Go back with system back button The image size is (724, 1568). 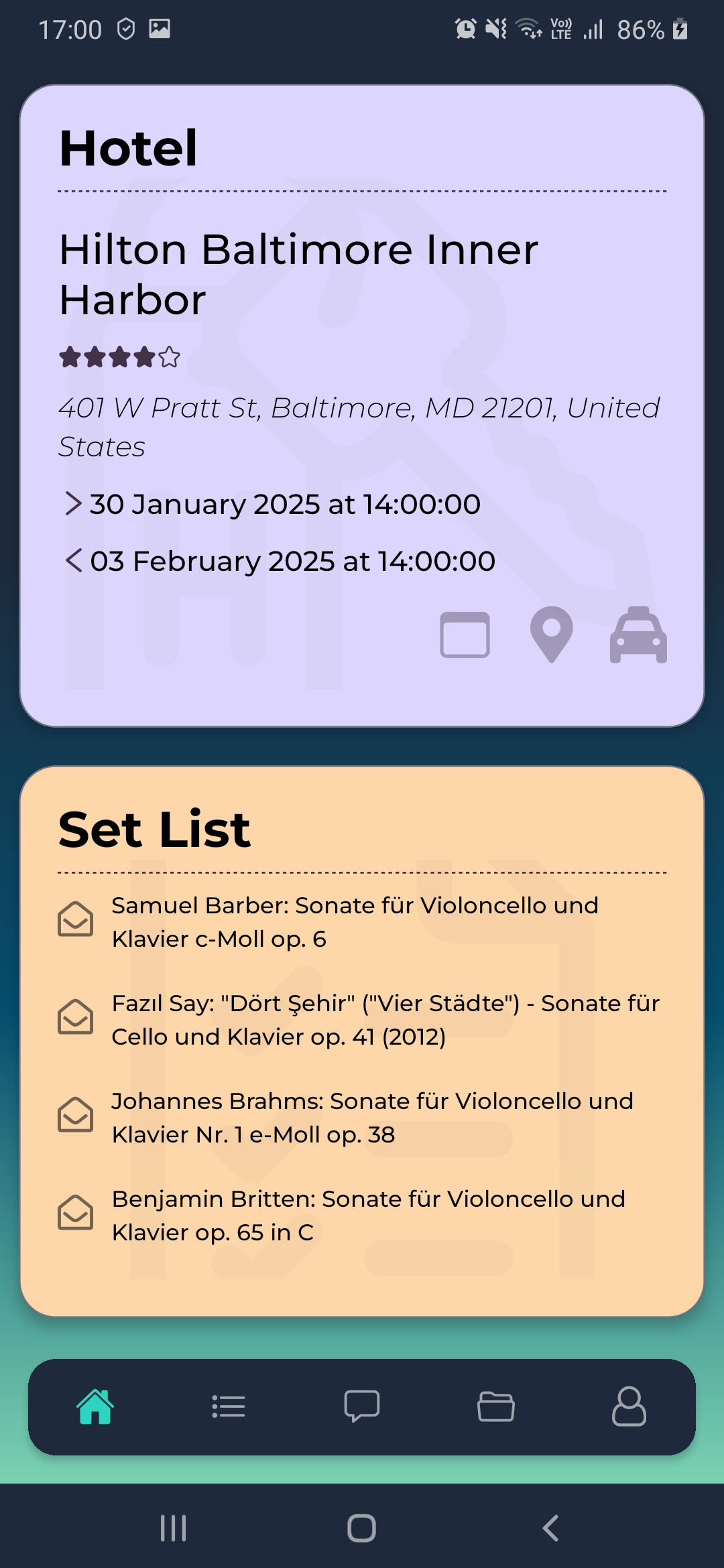(x=550, y=1528)
